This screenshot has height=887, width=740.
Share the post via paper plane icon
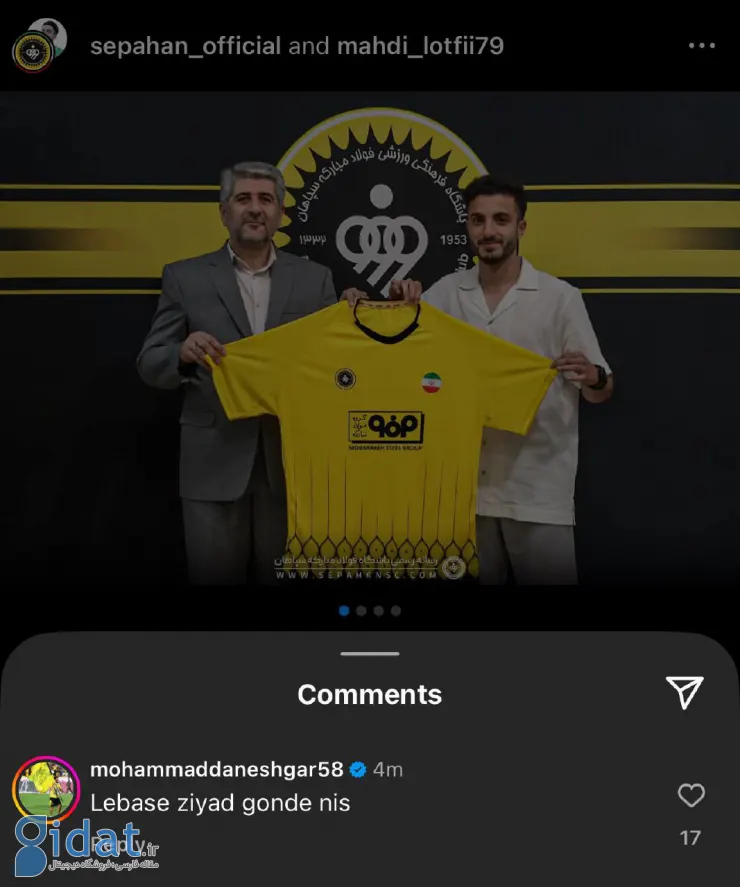(685, 692)
